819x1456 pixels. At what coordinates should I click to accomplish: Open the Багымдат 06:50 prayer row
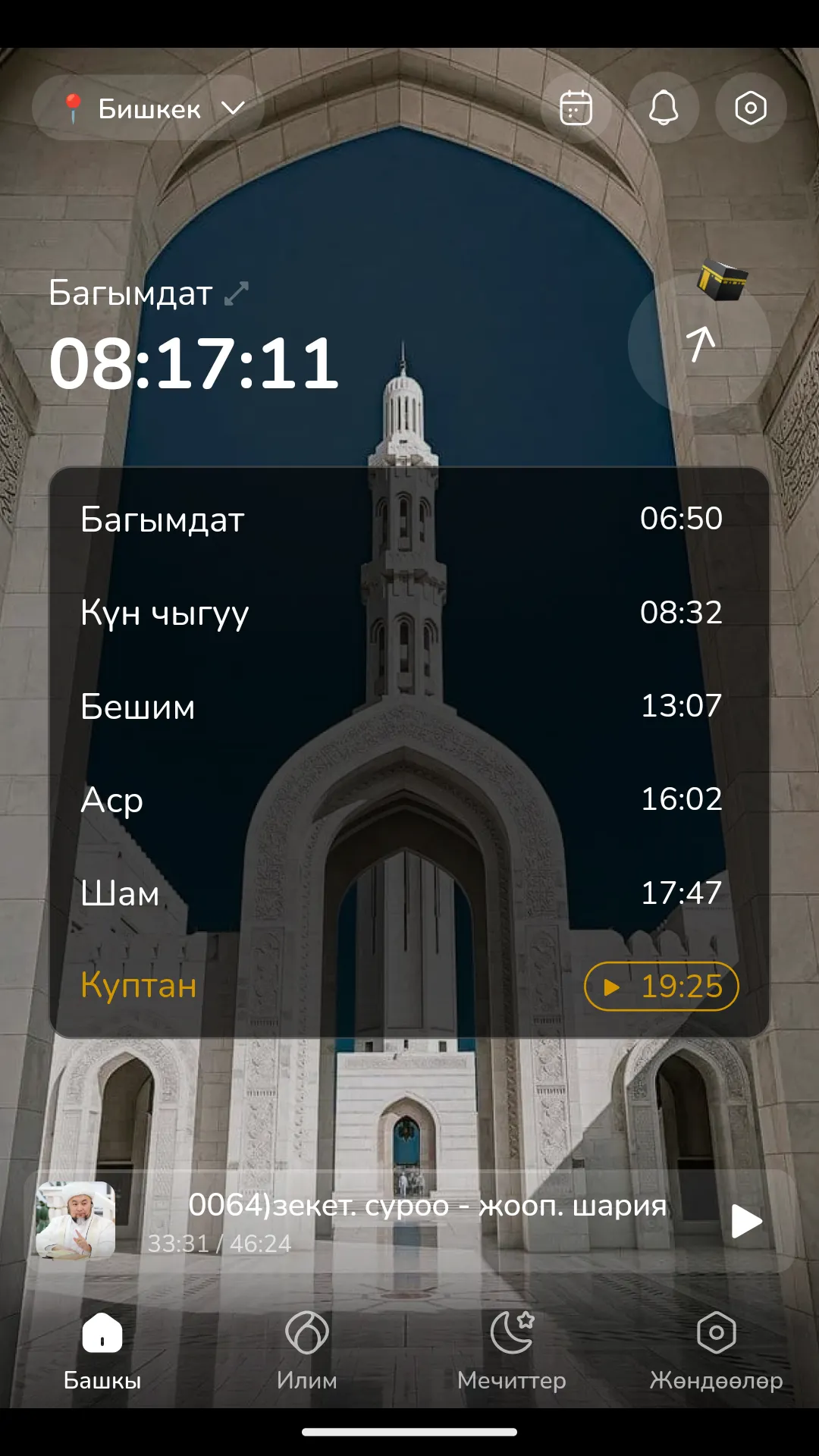pyautogui.click(x=409, y=519)
